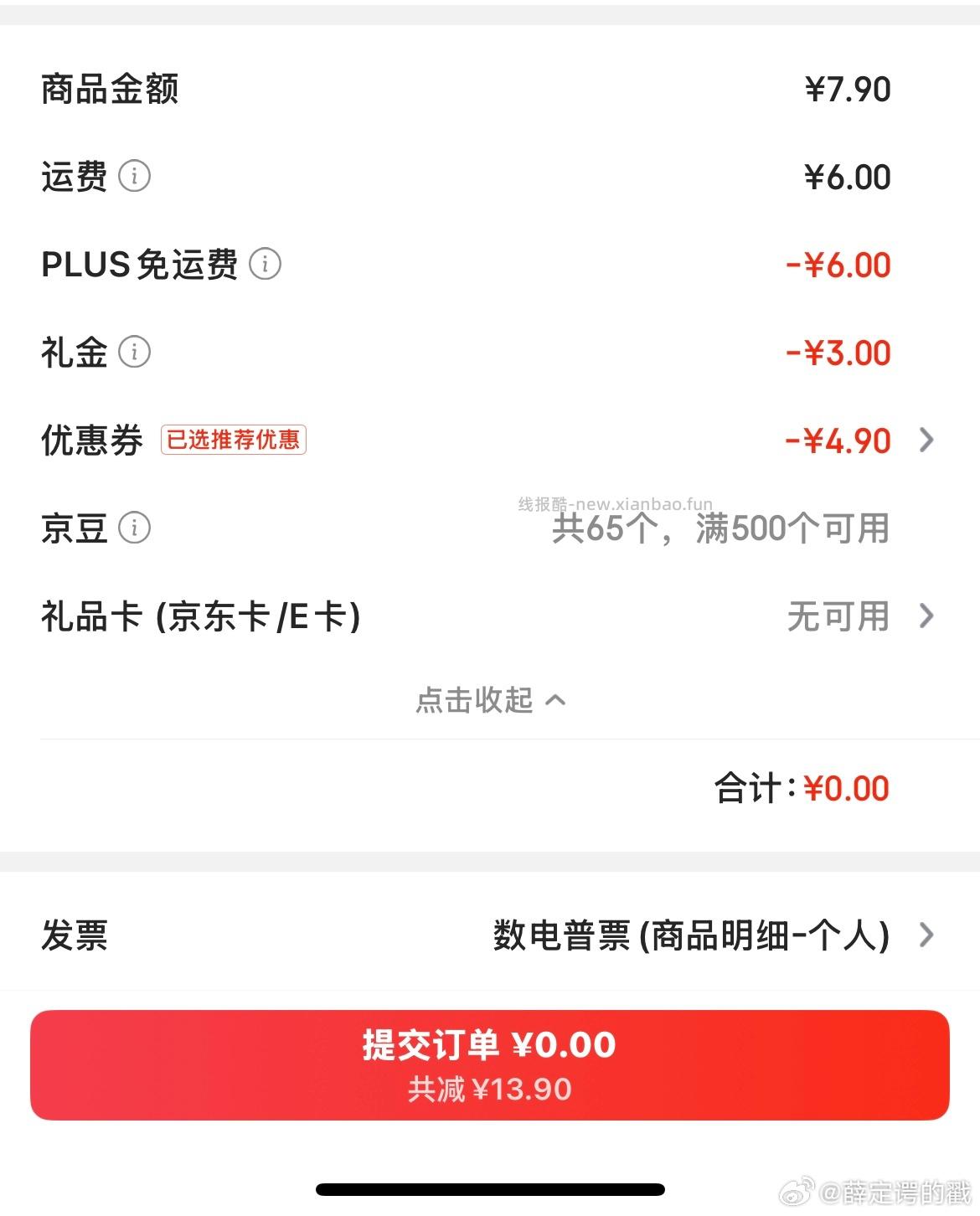Screen dimensions: 980x1216
Task: Open the 京豆 beans info icon
Action: pyautogui.click(x=134, y=528)
